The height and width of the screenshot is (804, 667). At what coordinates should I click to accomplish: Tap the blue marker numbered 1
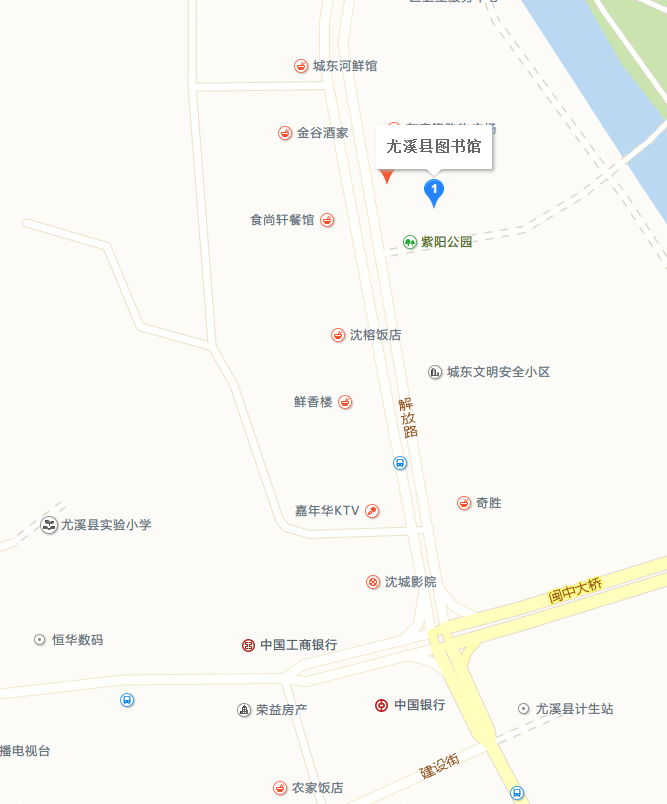tap(434, 190)
